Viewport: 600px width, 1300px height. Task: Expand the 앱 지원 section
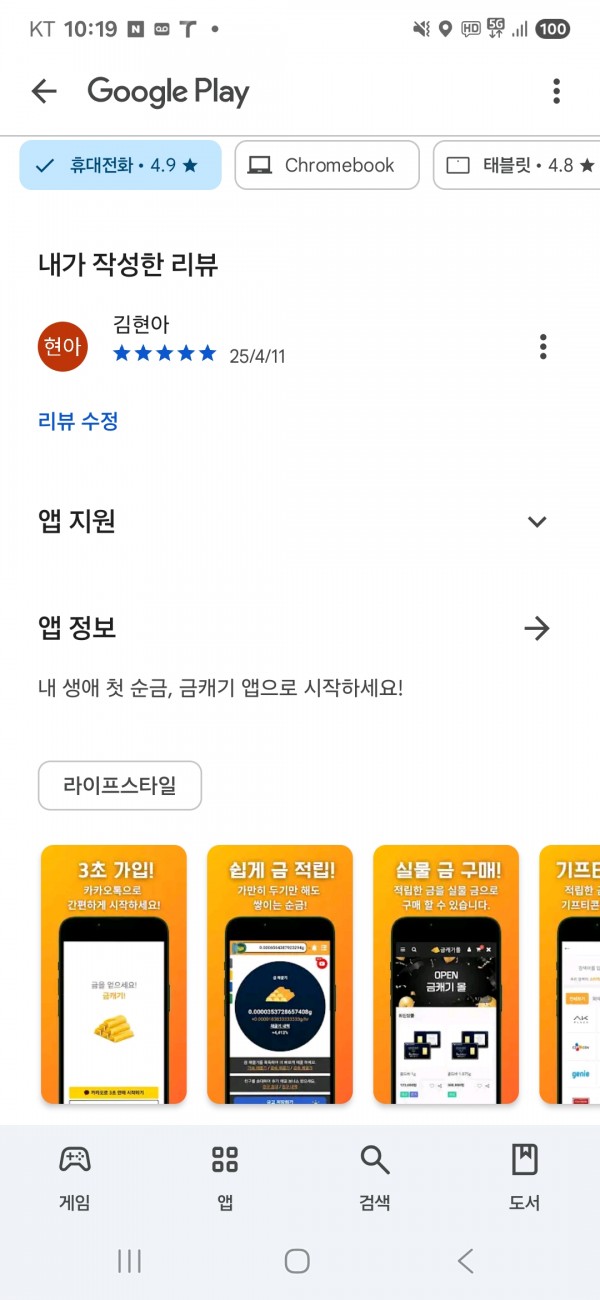tap(537, 521)
